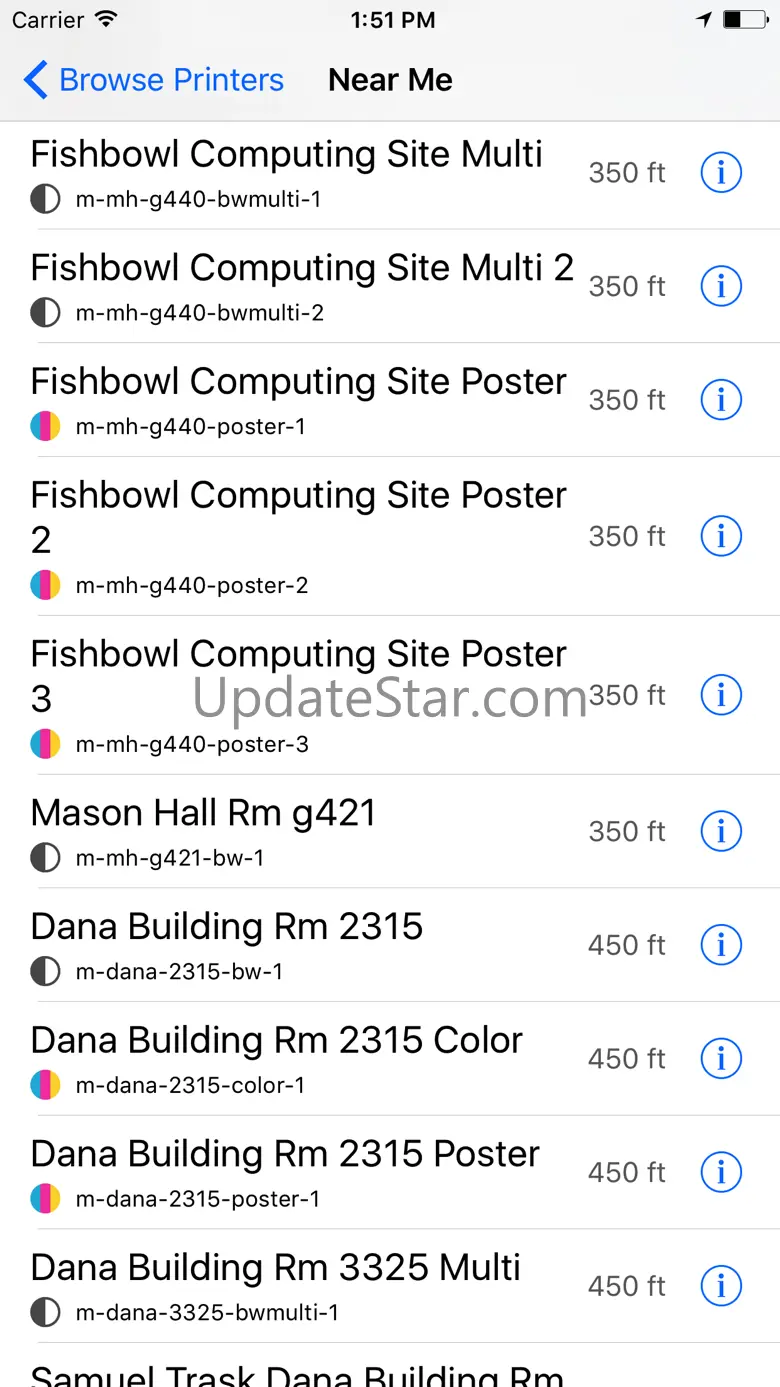780x1387 pixels.
Task: Tap the info icon for m-mh-g440-poster-1
Action: (720, 400)
